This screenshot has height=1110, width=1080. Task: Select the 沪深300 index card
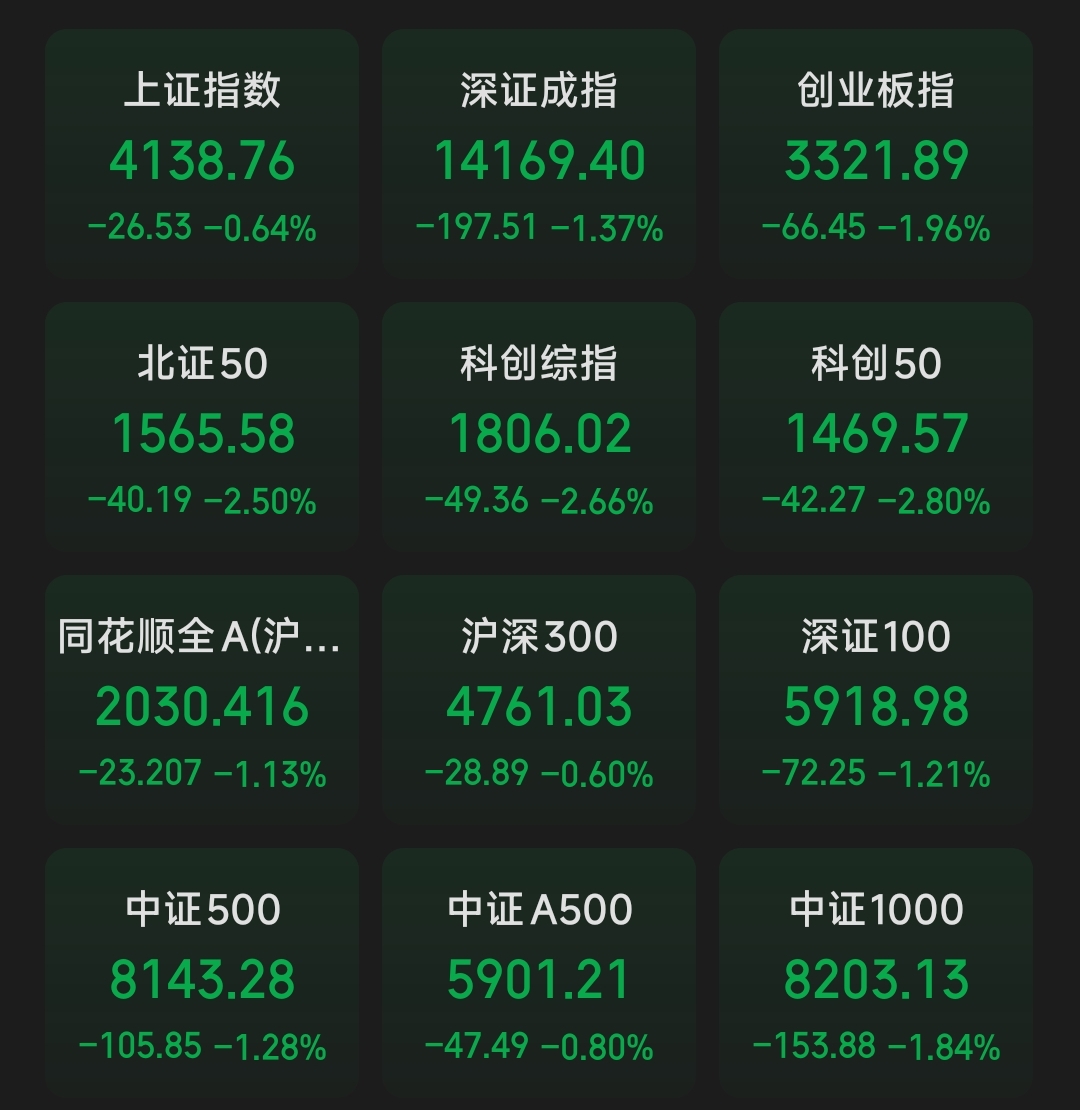(538, 700)
